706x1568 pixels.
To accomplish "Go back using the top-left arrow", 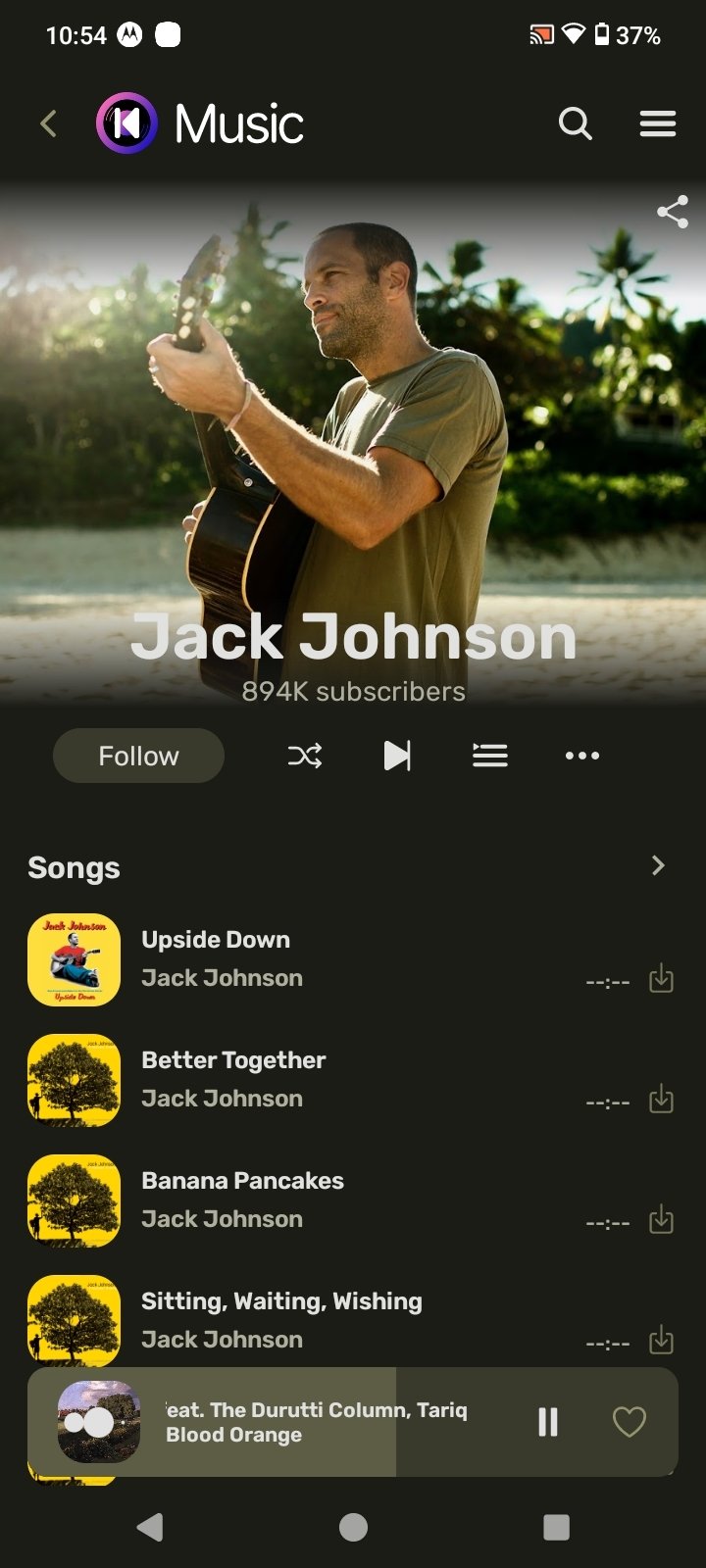I will 48,123.
